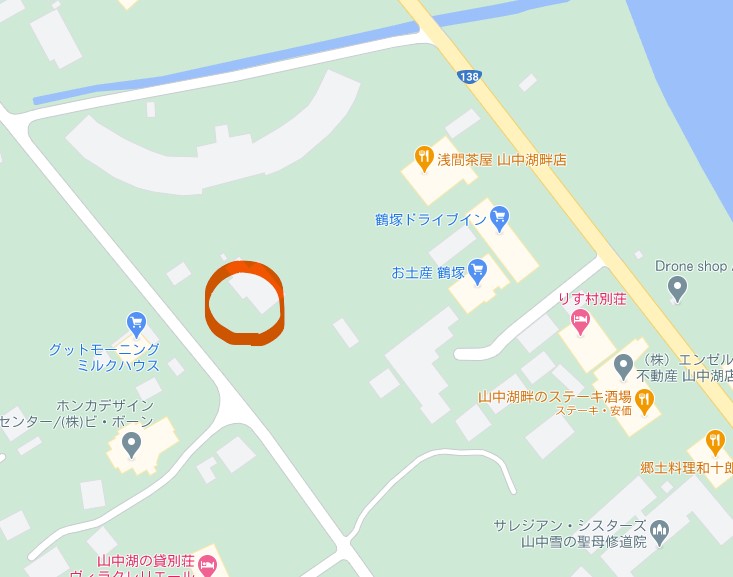This screenshot has height=577, width=733.
Task: Open the りす村別荘 lodging marker
Action: (x=580, y=321)
